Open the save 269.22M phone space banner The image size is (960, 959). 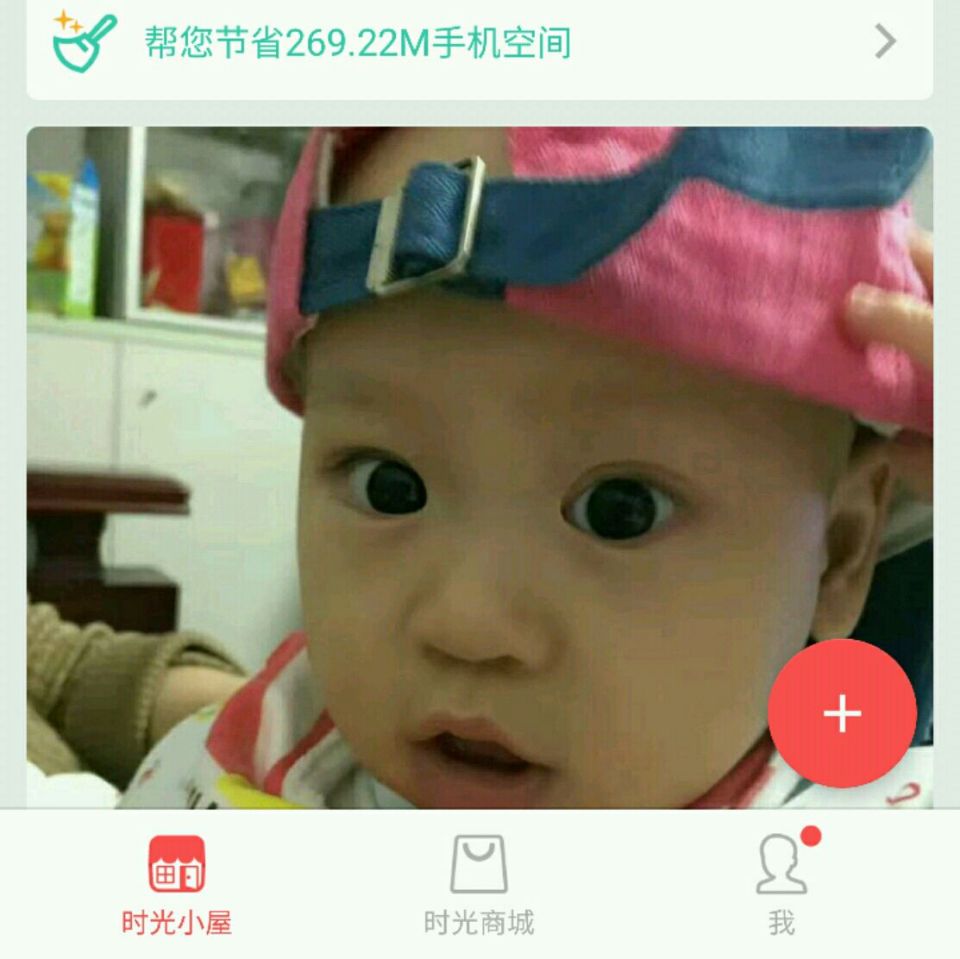479,43
